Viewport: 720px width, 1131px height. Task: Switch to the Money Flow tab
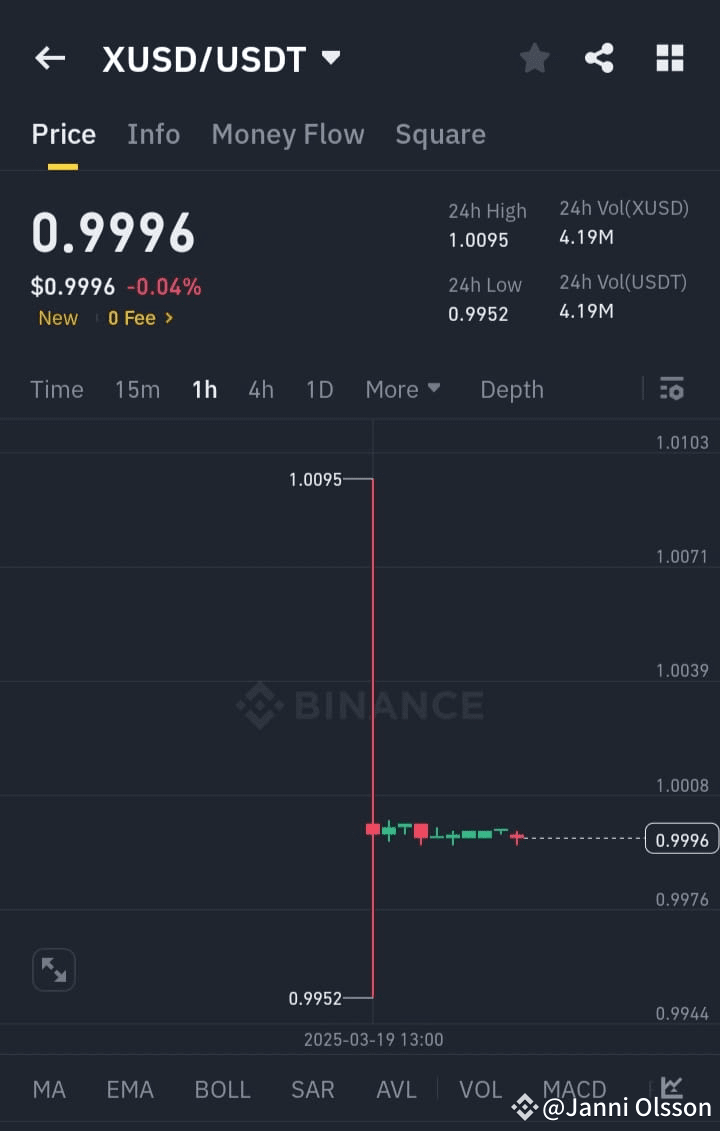(287, 133)
